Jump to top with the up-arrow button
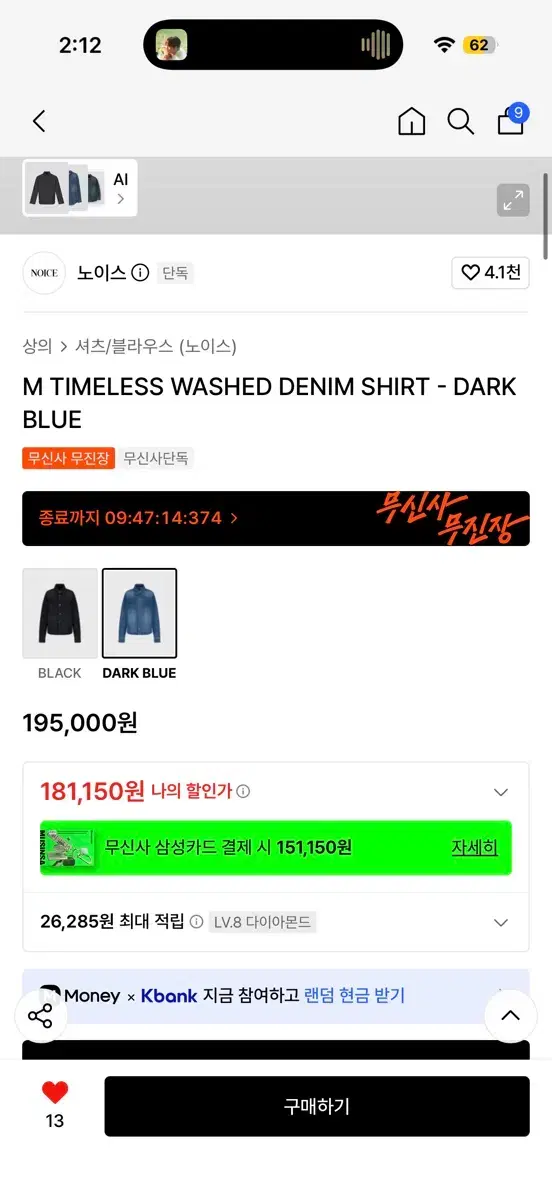The width and height of the screenshot is (552, 1200). click(x=511, y=1016)
